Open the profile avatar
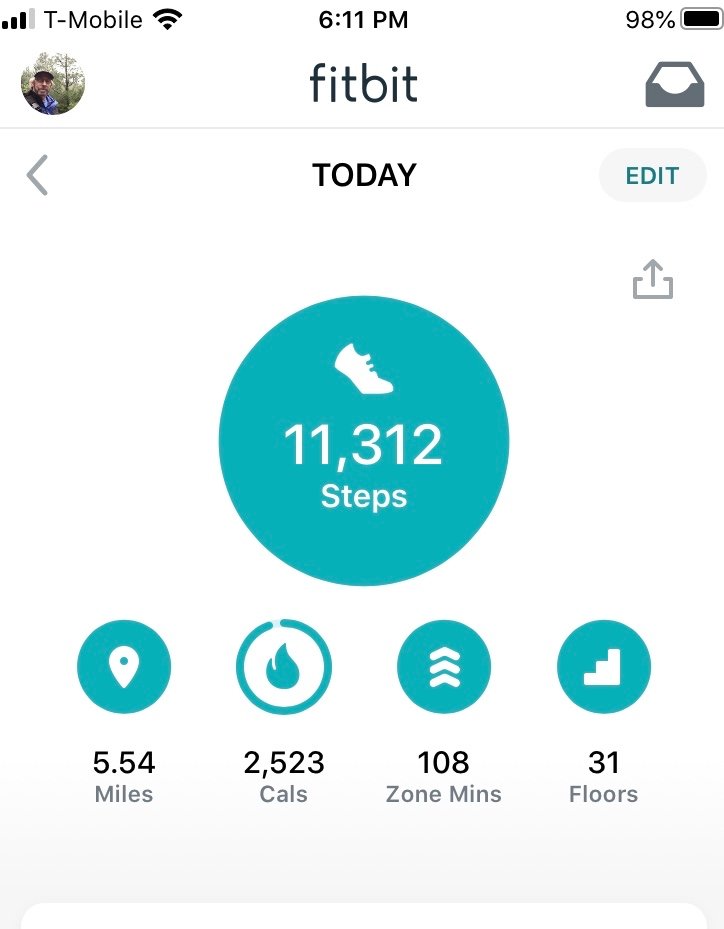Viewport: 724px width, 929px height. click(53, 83)
